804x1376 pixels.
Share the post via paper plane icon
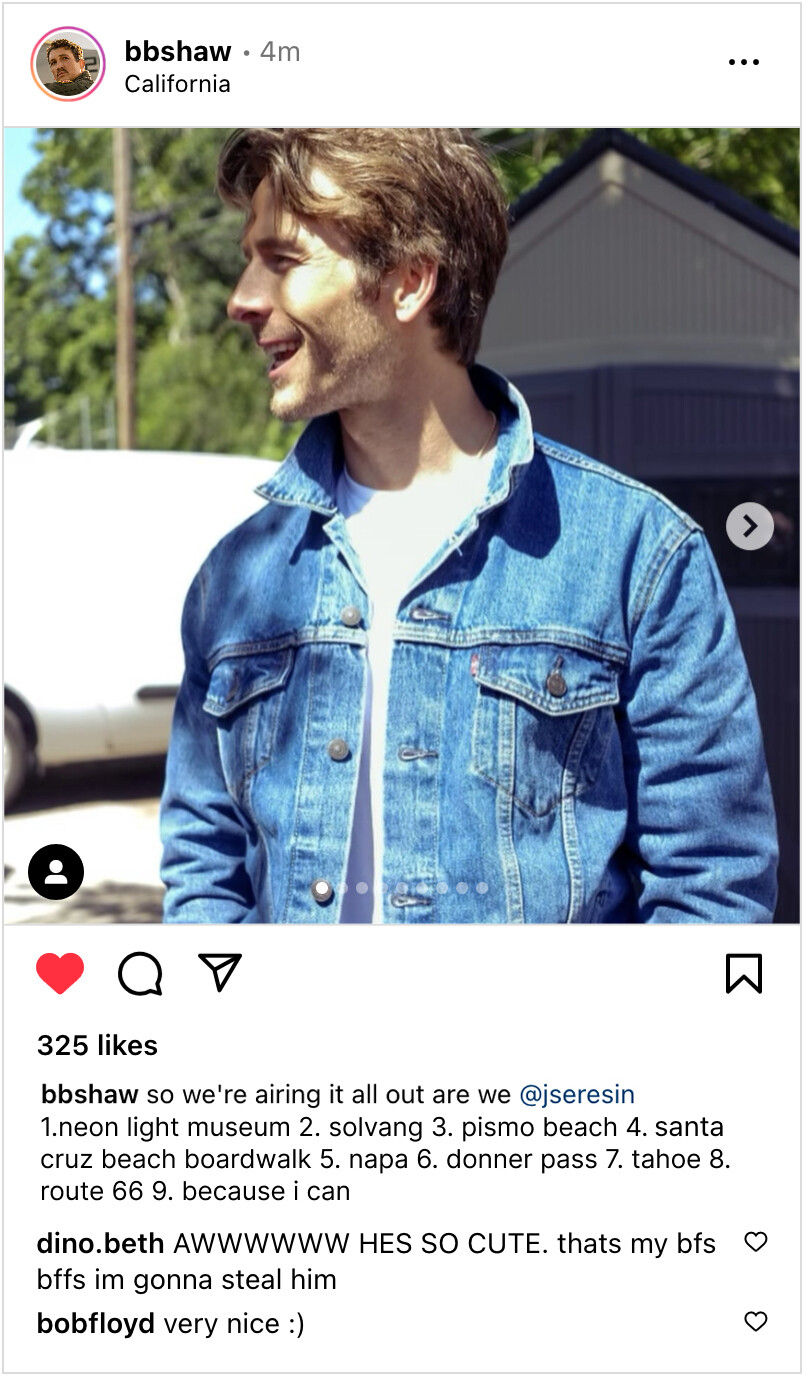pos(220,972)
